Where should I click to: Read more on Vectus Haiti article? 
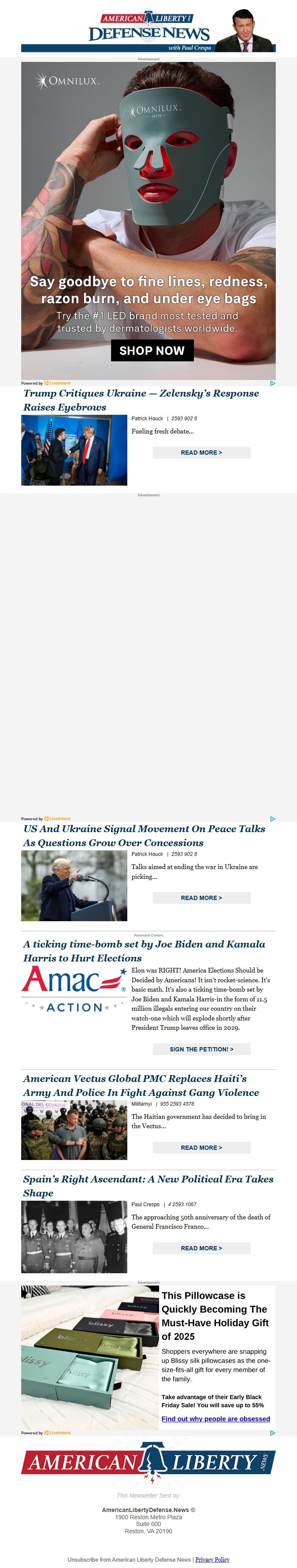click(x=201, y=1147)
